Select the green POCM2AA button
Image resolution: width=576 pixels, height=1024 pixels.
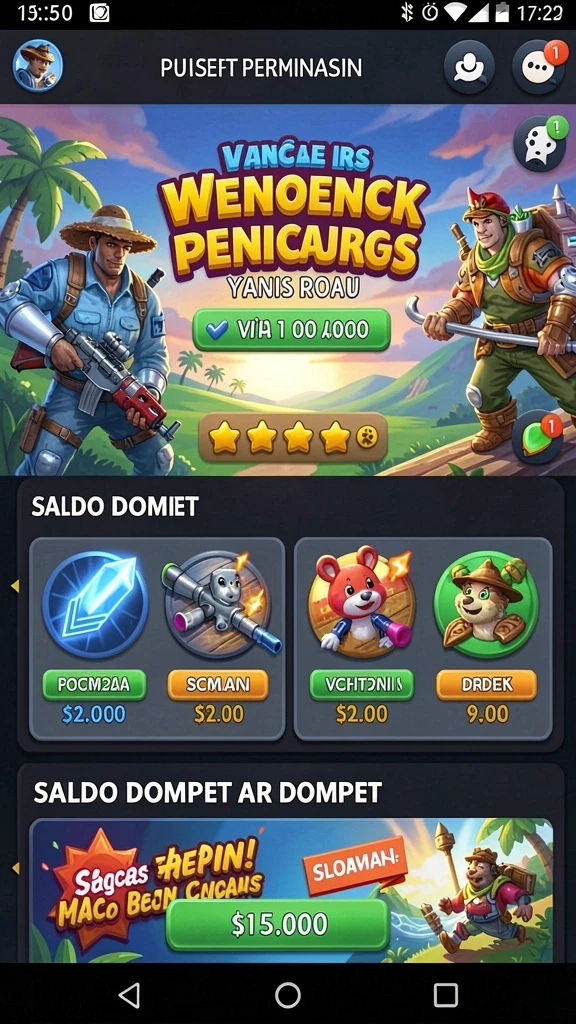tap(94, 684)
